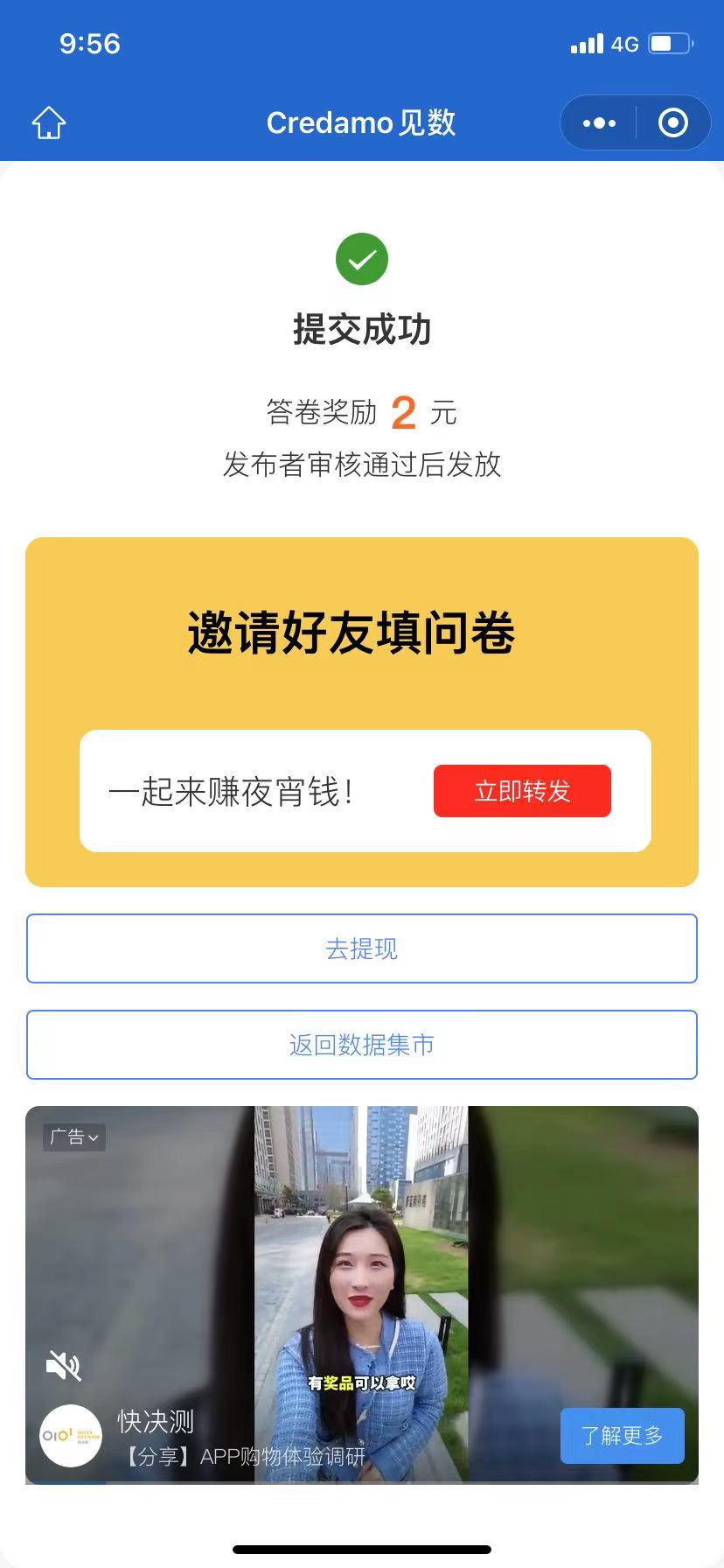Screen dimensions: 724x1568
Task: Expand the 广告 dropdown on the ad
Action: (74, 1137)
